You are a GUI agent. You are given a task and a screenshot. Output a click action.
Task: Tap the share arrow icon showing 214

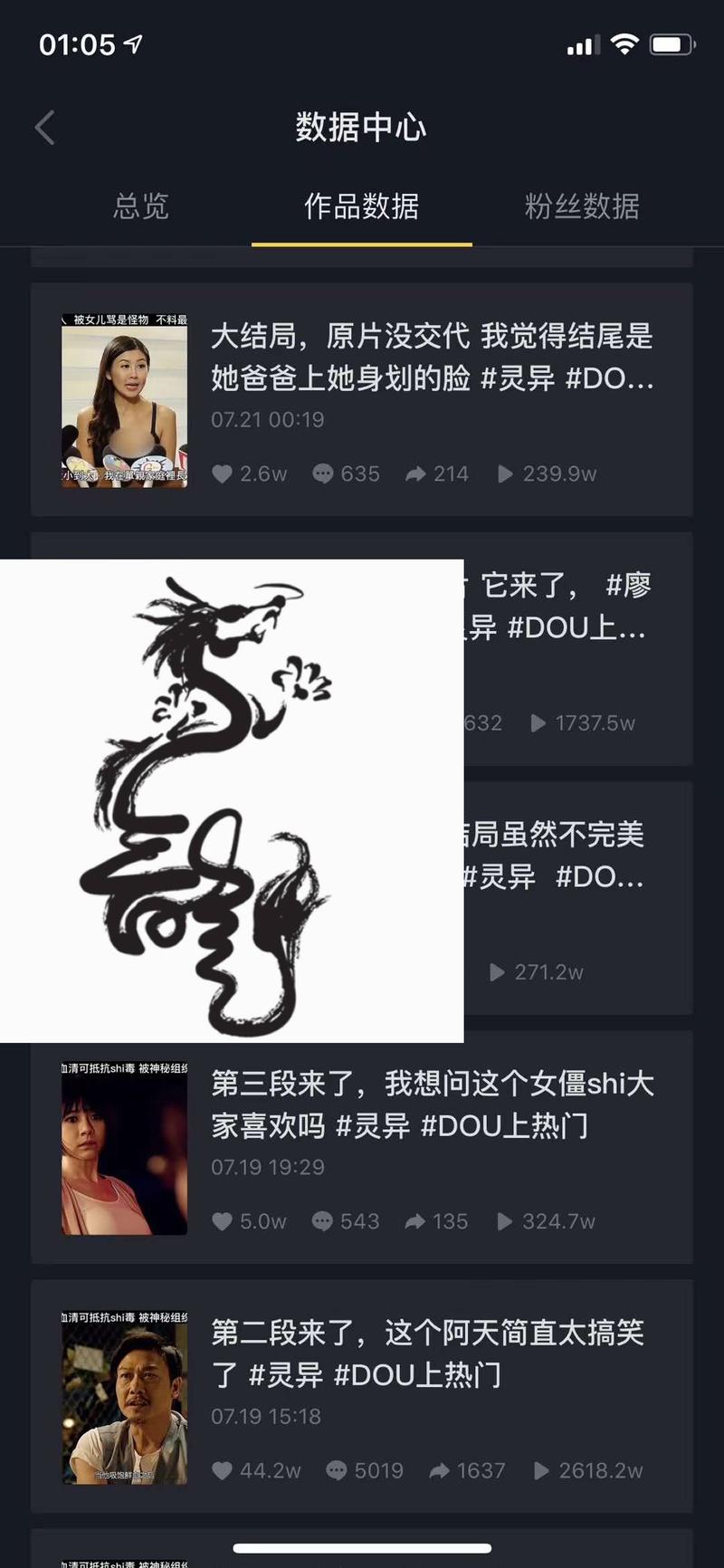tap(415, 473)
